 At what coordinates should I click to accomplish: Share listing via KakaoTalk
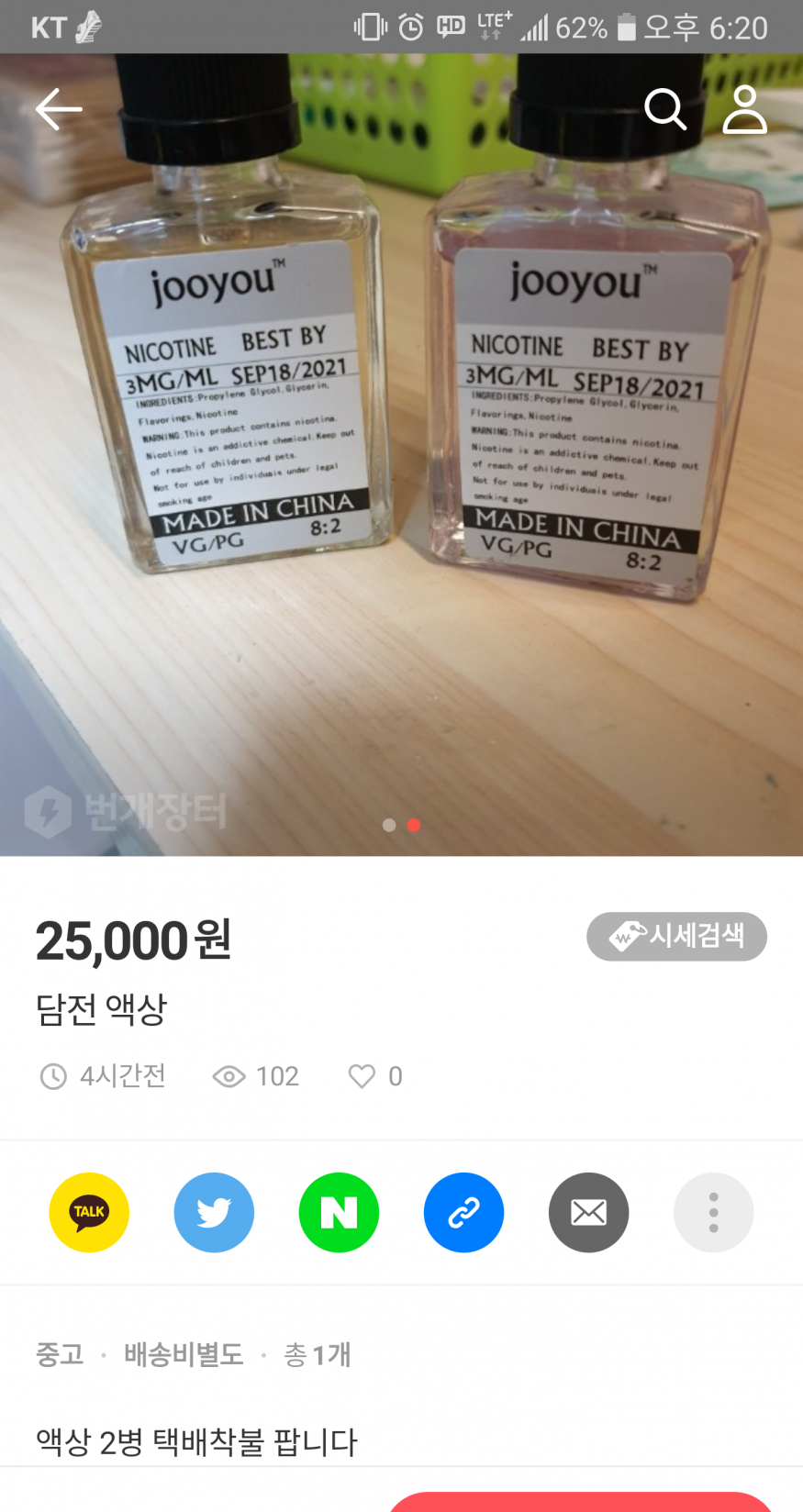[x=89, y=1212]
